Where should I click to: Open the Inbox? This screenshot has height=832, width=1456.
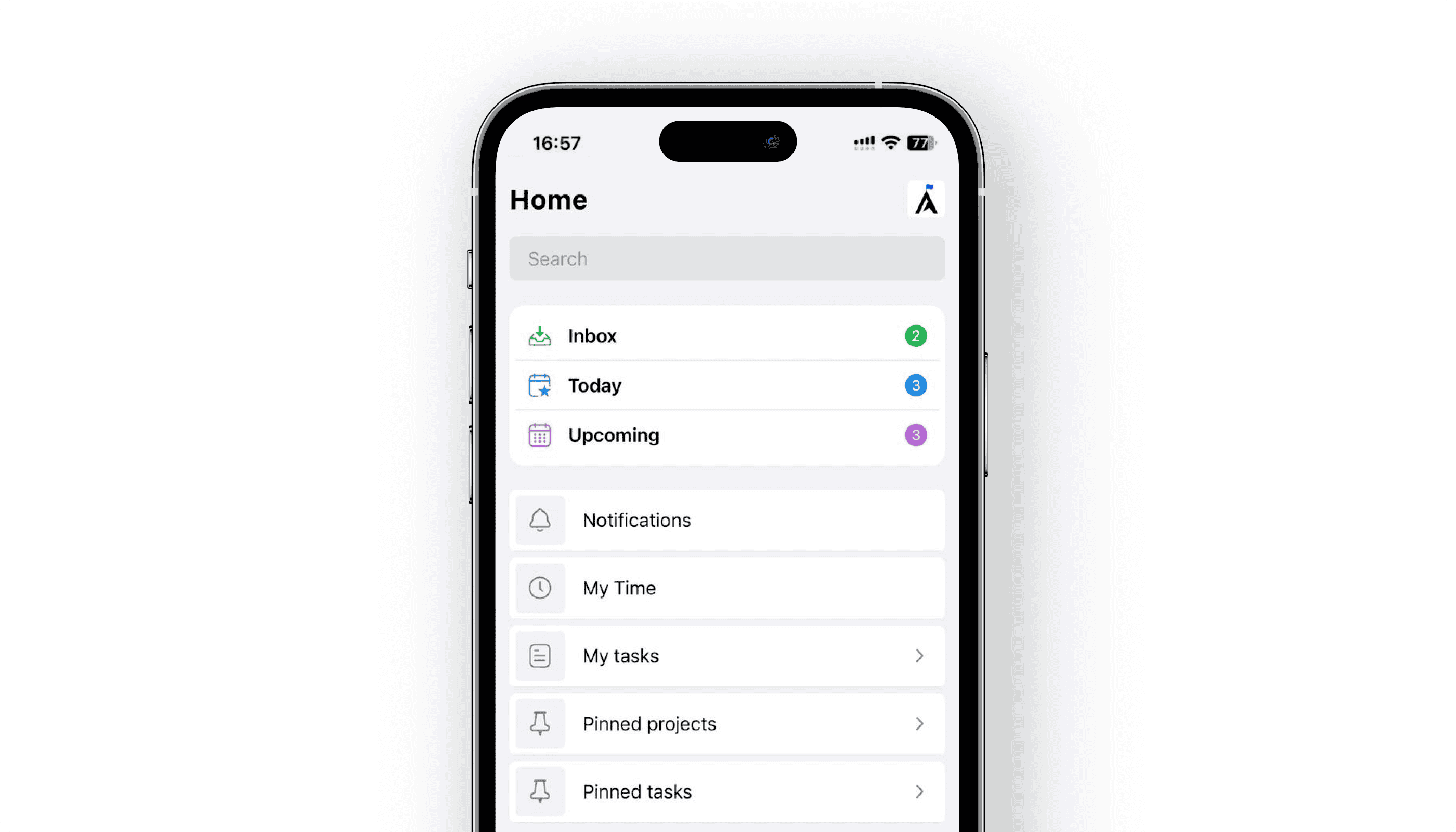point(726,336)
